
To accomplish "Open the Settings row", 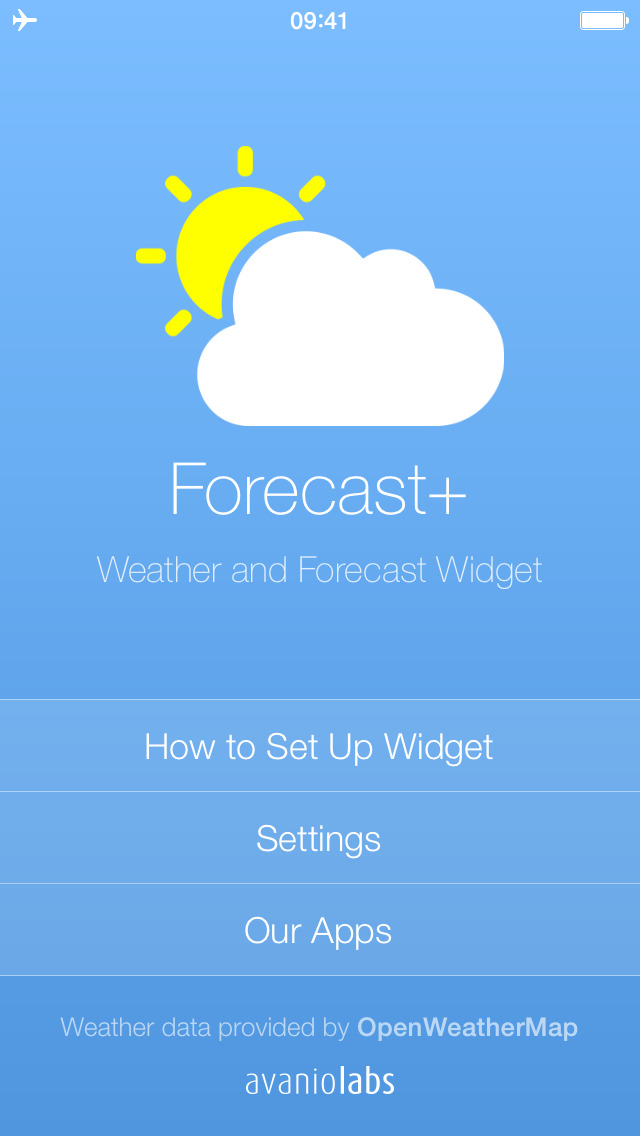I will (320, 838).
